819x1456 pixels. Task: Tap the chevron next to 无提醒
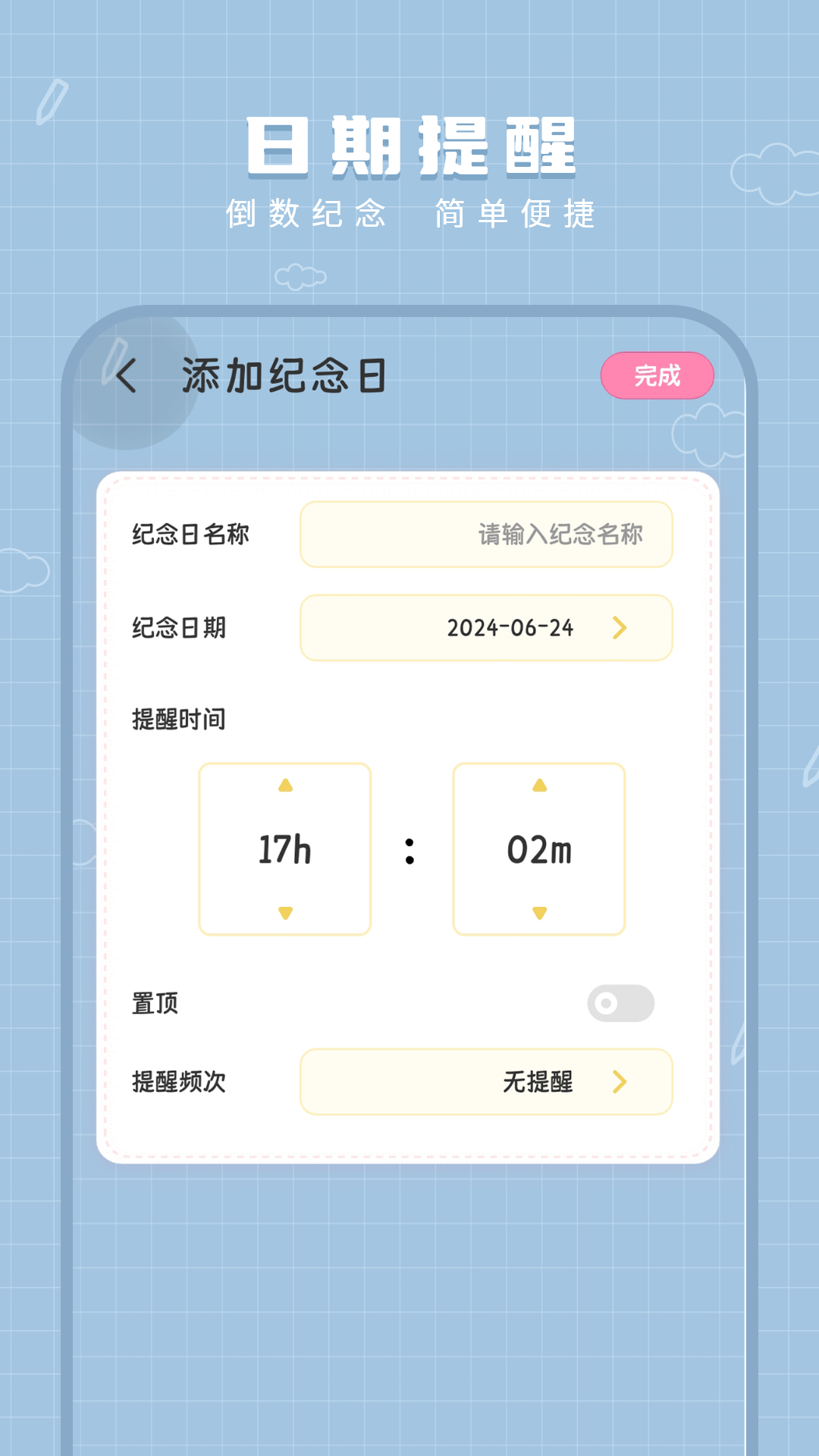(622, 1083)
